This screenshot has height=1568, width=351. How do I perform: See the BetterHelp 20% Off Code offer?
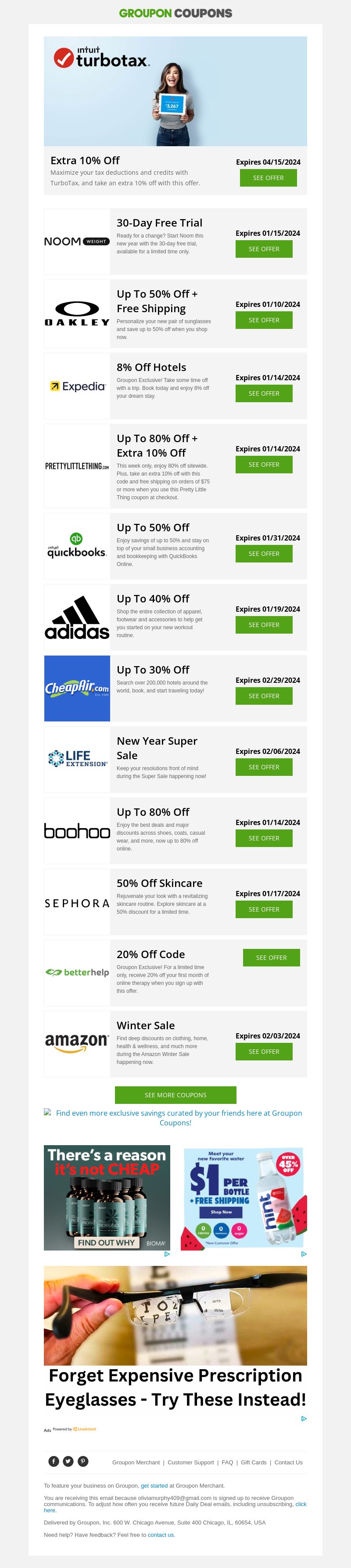pos(271,958)
